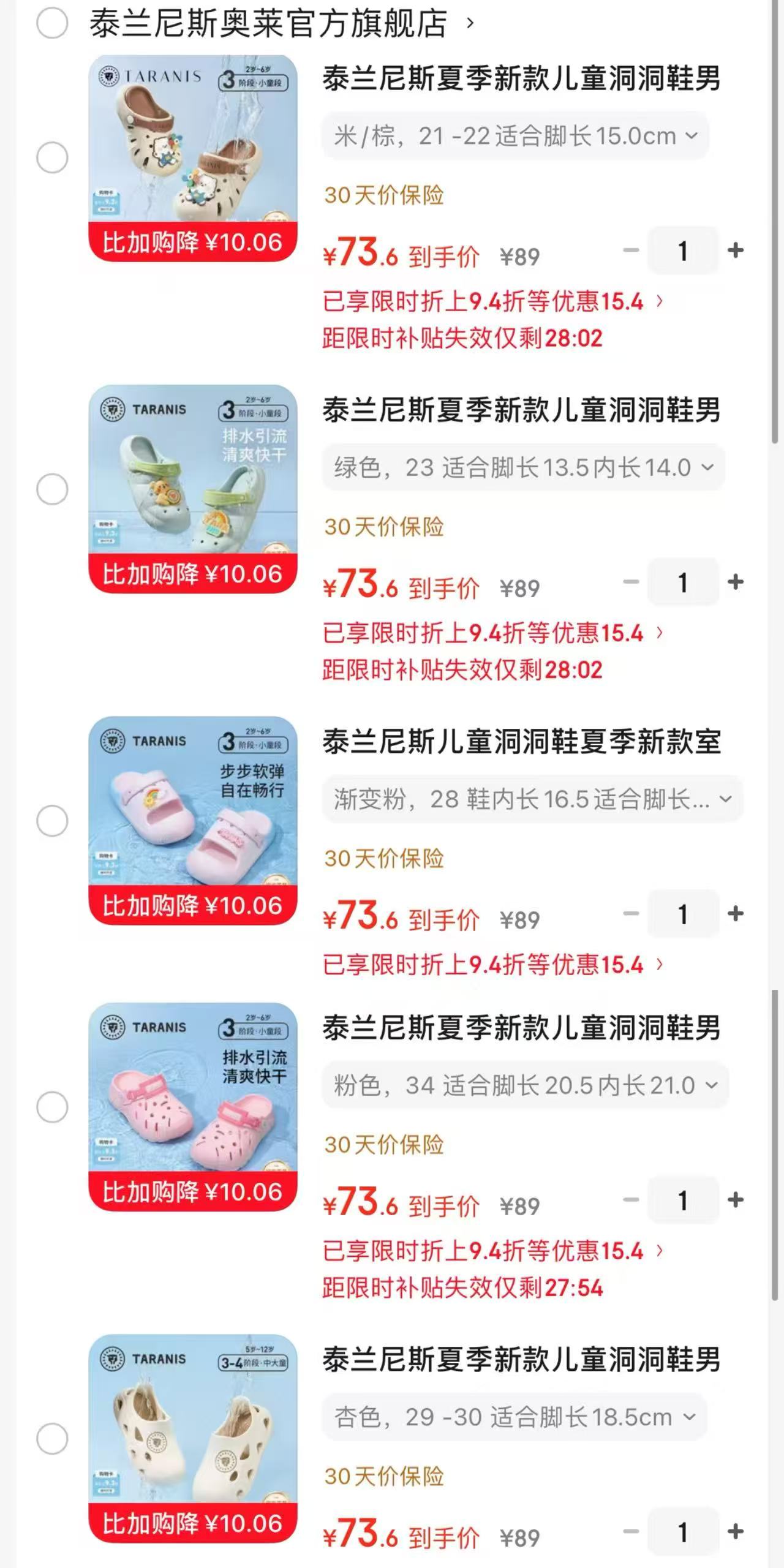
Task: Increase quantity of the 米/棕 shoes
Action: 735,250
